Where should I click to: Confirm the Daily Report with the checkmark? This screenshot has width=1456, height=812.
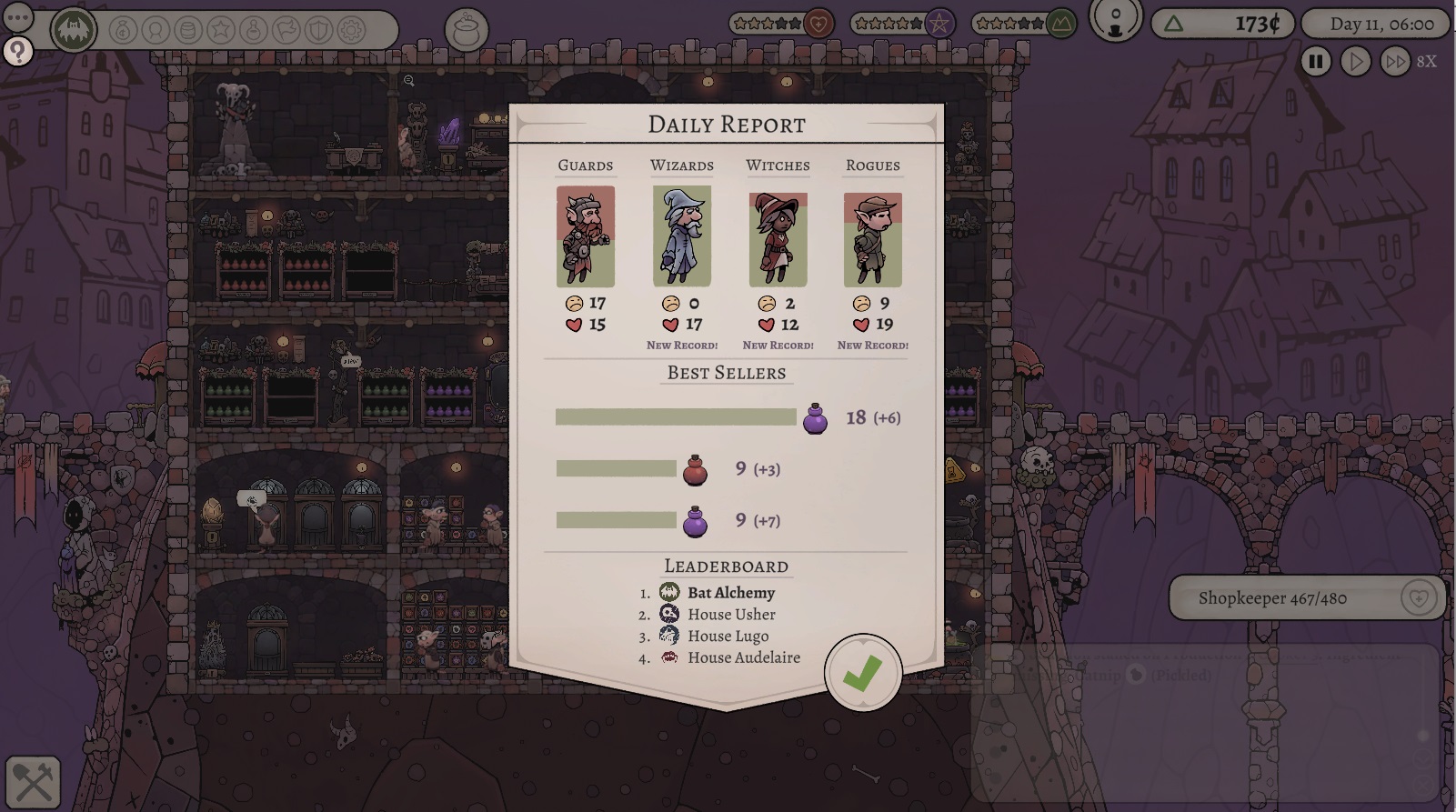tap(862, 673)
